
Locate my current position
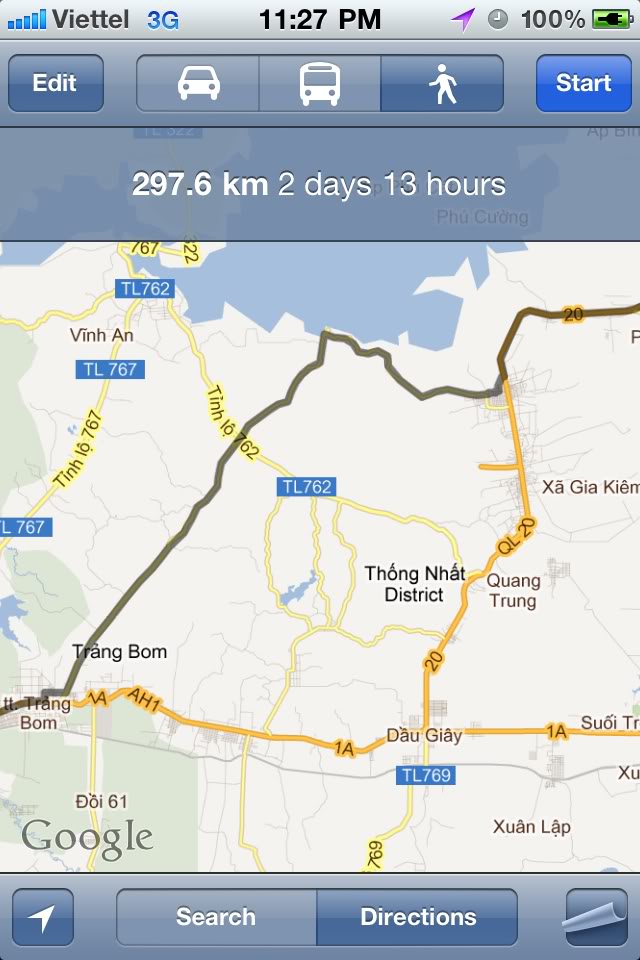pos(43,917)
